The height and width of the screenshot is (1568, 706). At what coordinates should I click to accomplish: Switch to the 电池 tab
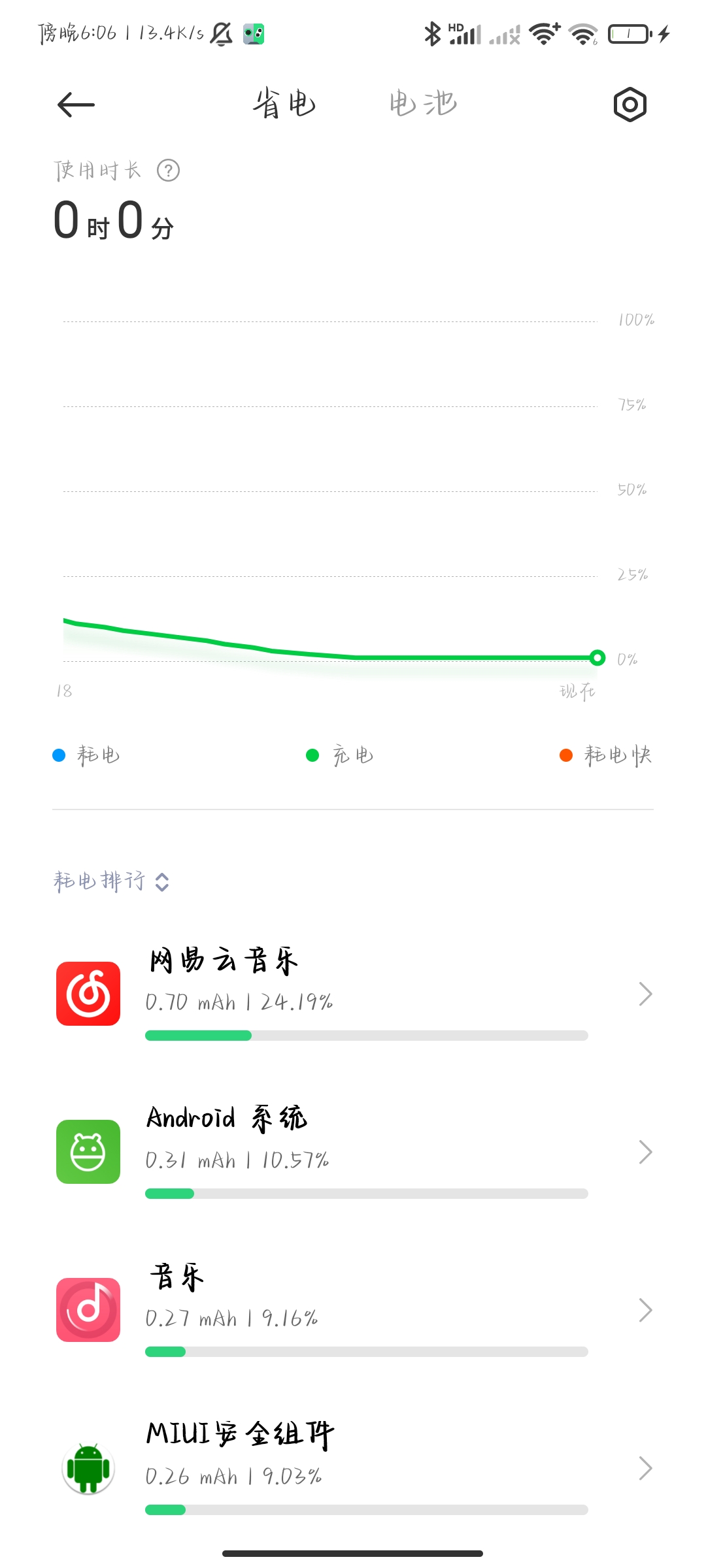(x=423, y=104)
